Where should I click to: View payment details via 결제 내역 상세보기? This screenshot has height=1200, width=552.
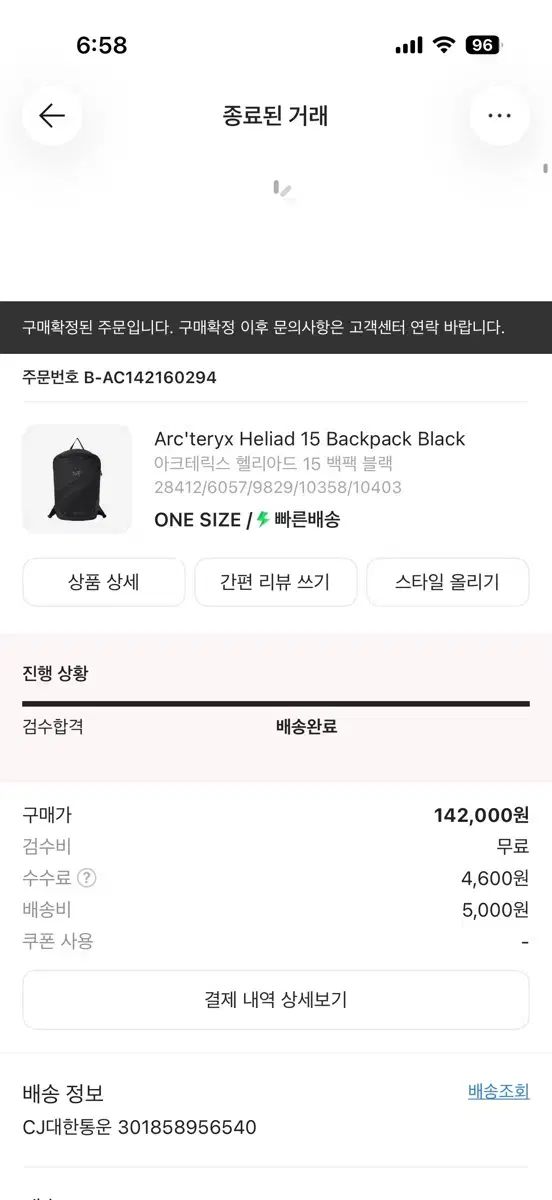coord(276,999)
